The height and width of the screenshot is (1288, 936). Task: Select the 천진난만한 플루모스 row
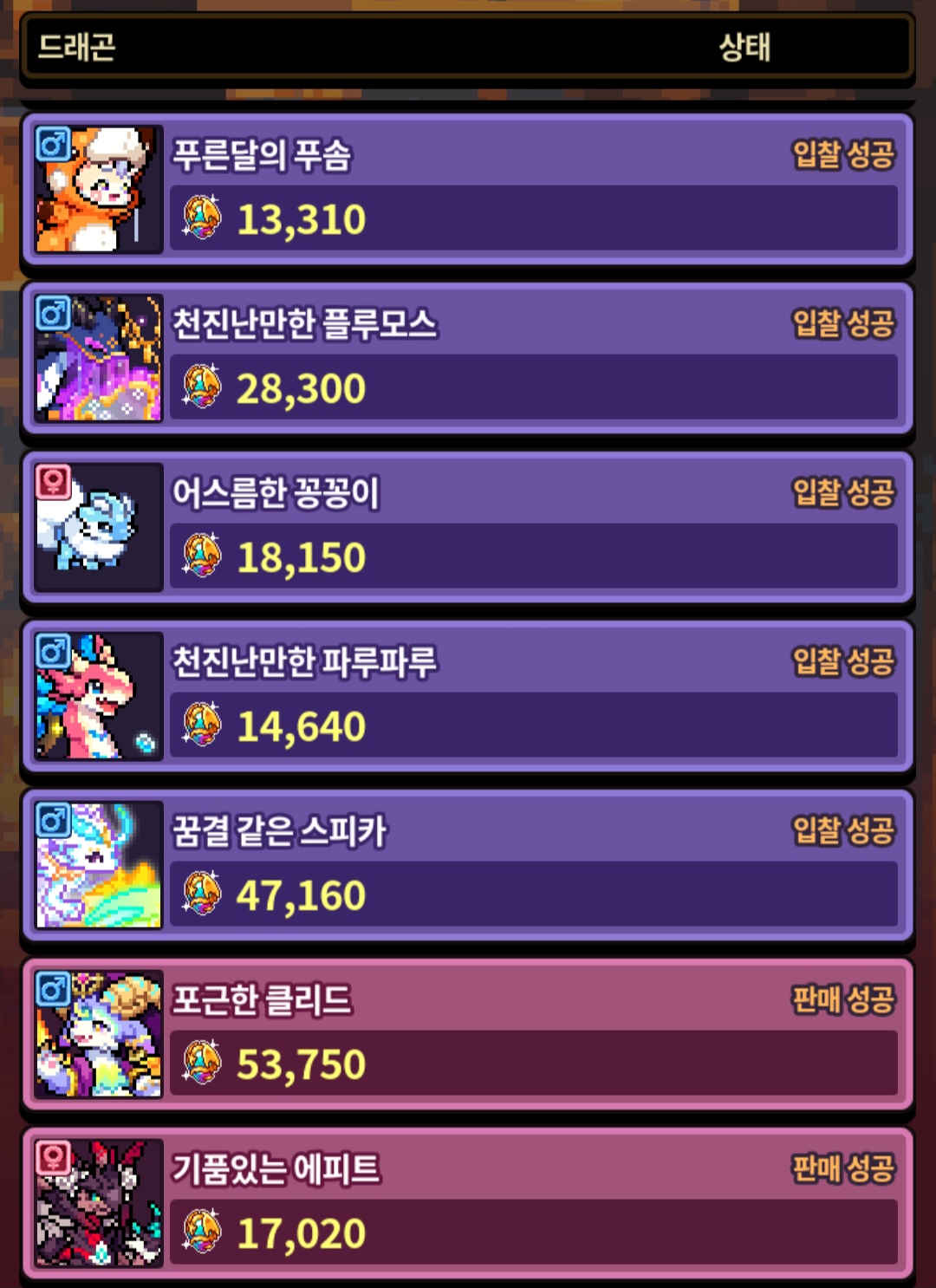pos(468,358)
